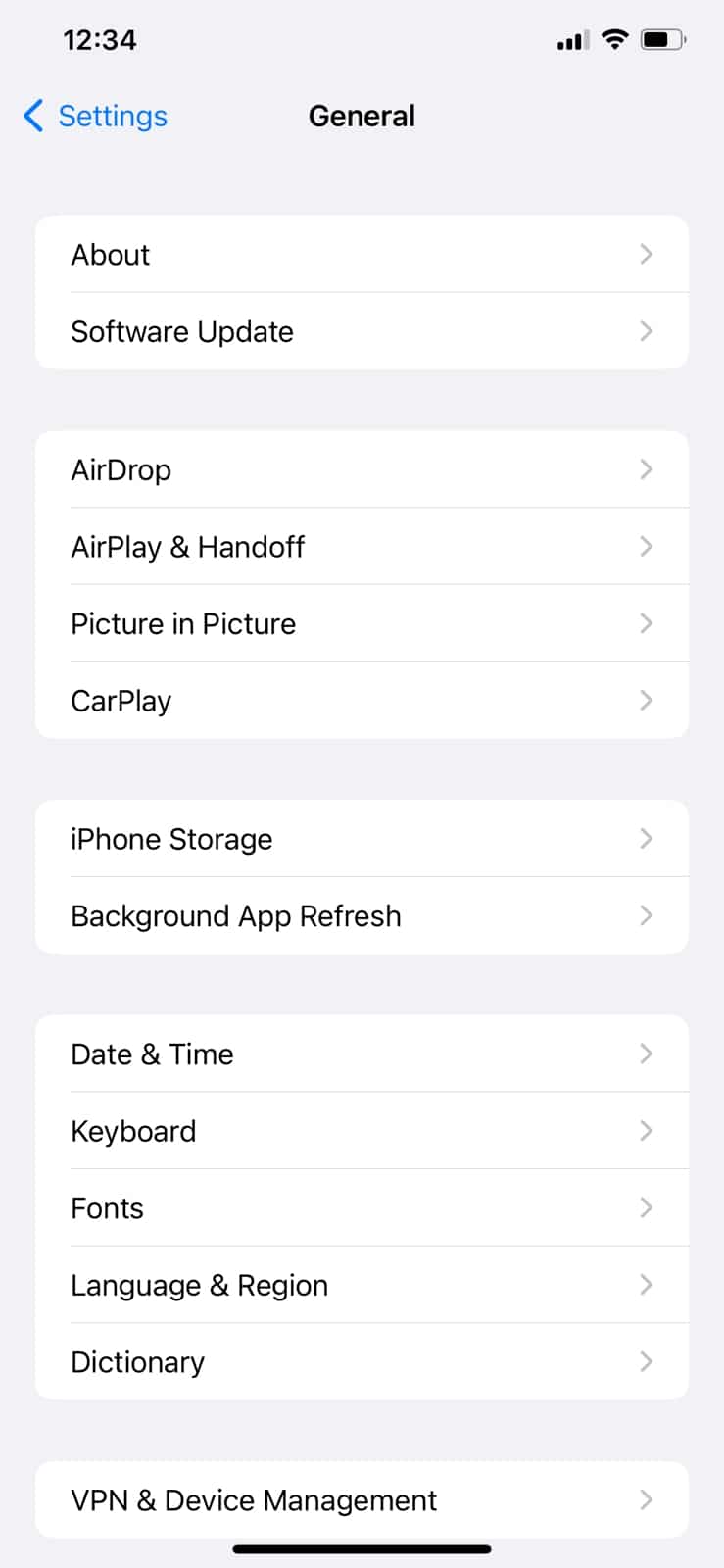The height and width of the screenshot is (1568, 724).
Task: Return to Settings via the back label
Action: click(x=113, y=116)
